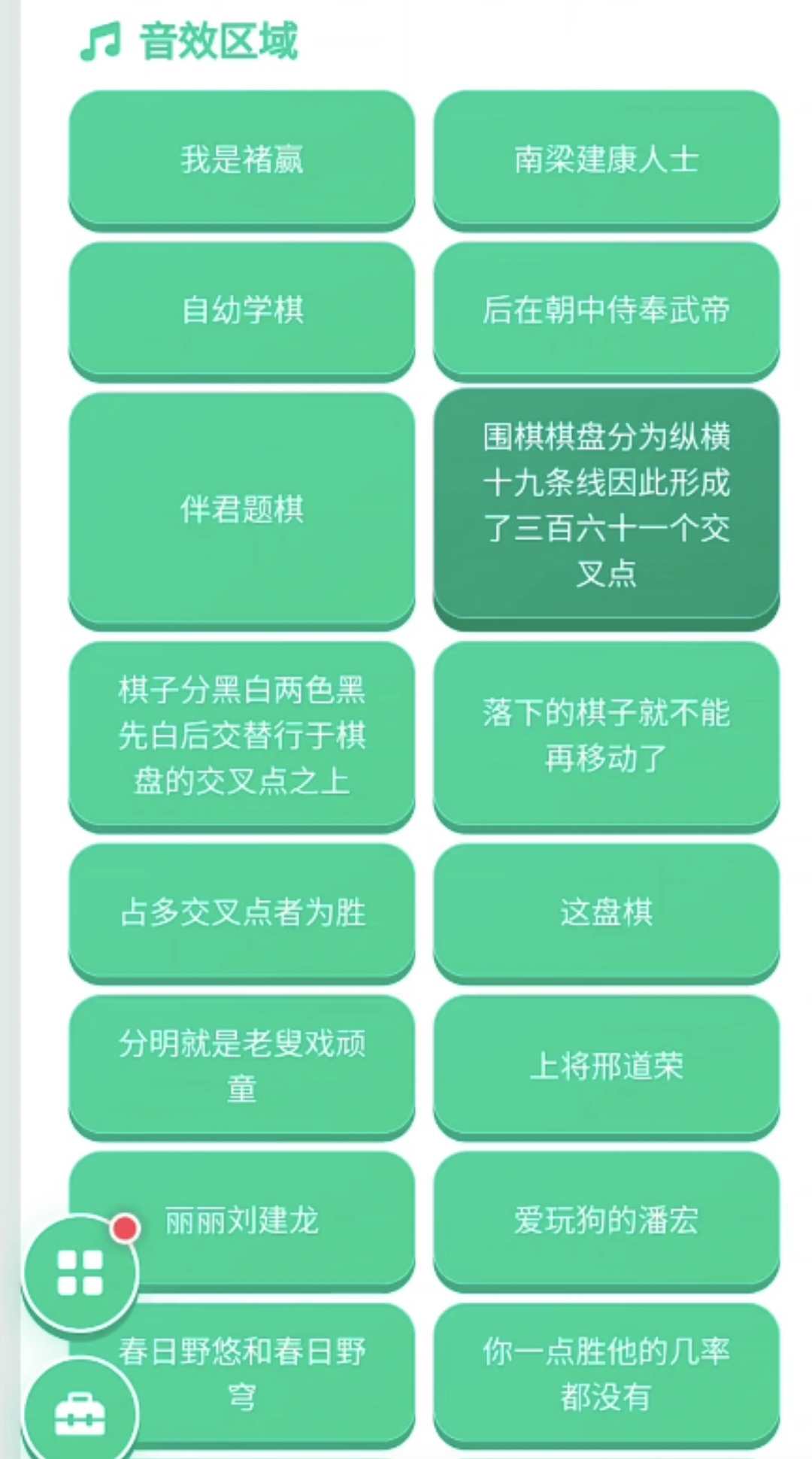
Task: Play the 伴君题棋 sound
Action: pos(241,509)
